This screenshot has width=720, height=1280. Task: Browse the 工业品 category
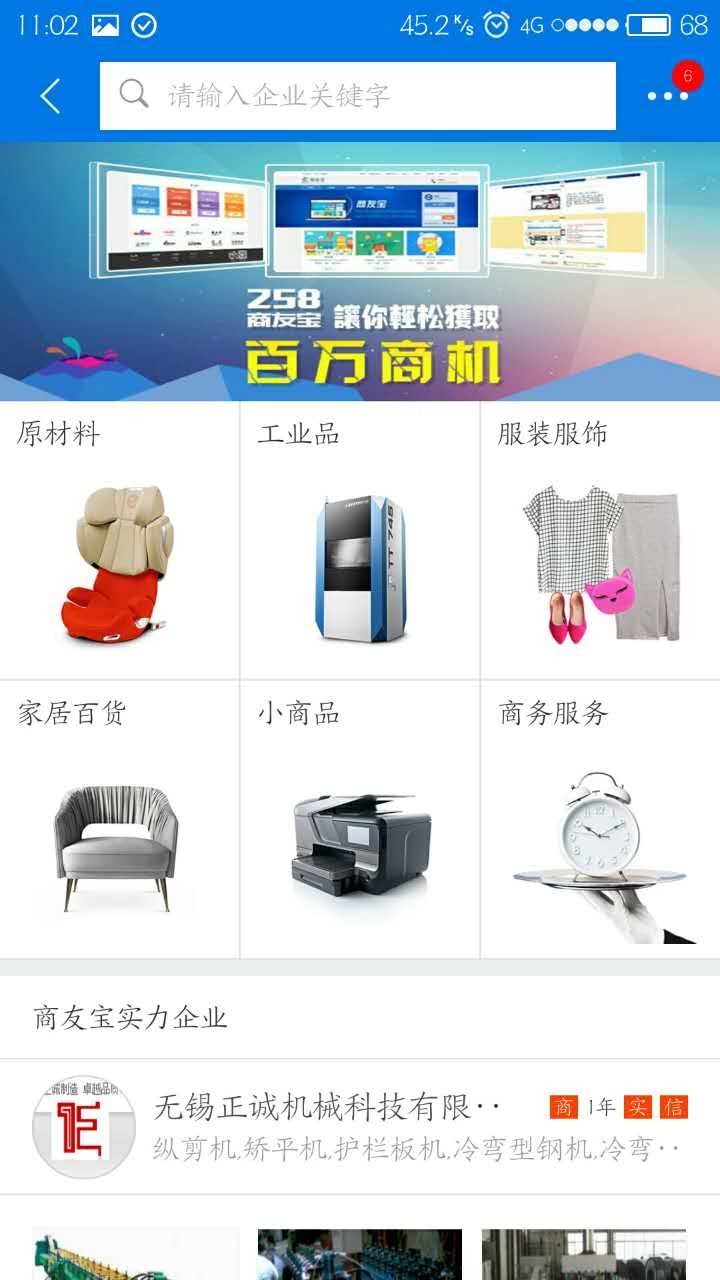click(360, 540)
